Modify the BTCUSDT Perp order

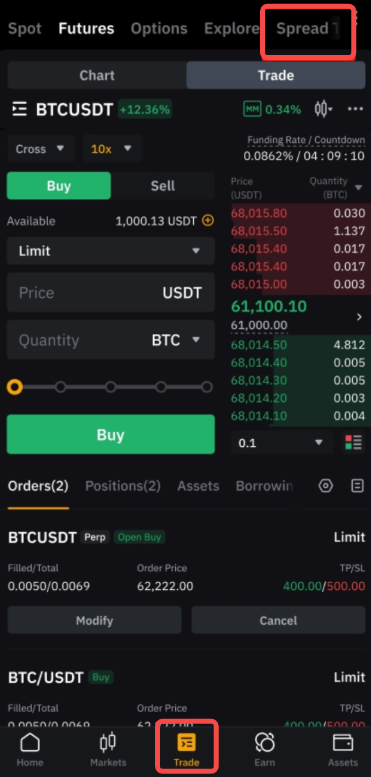(95, 620)
